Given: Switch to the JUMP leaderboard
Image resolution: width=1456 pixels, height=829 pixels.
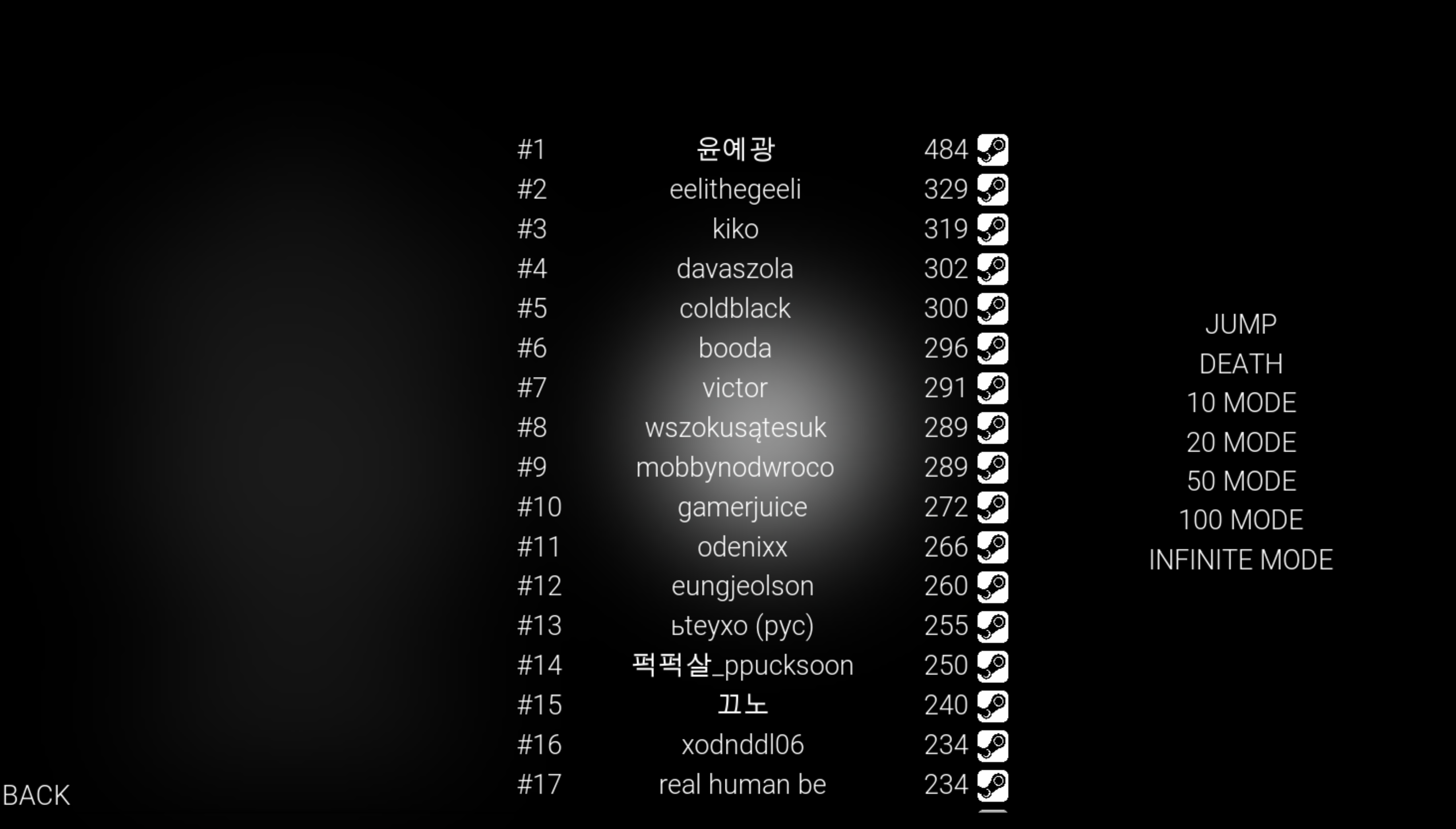Looking at the screenshot, I should [x=1241, y=324].
